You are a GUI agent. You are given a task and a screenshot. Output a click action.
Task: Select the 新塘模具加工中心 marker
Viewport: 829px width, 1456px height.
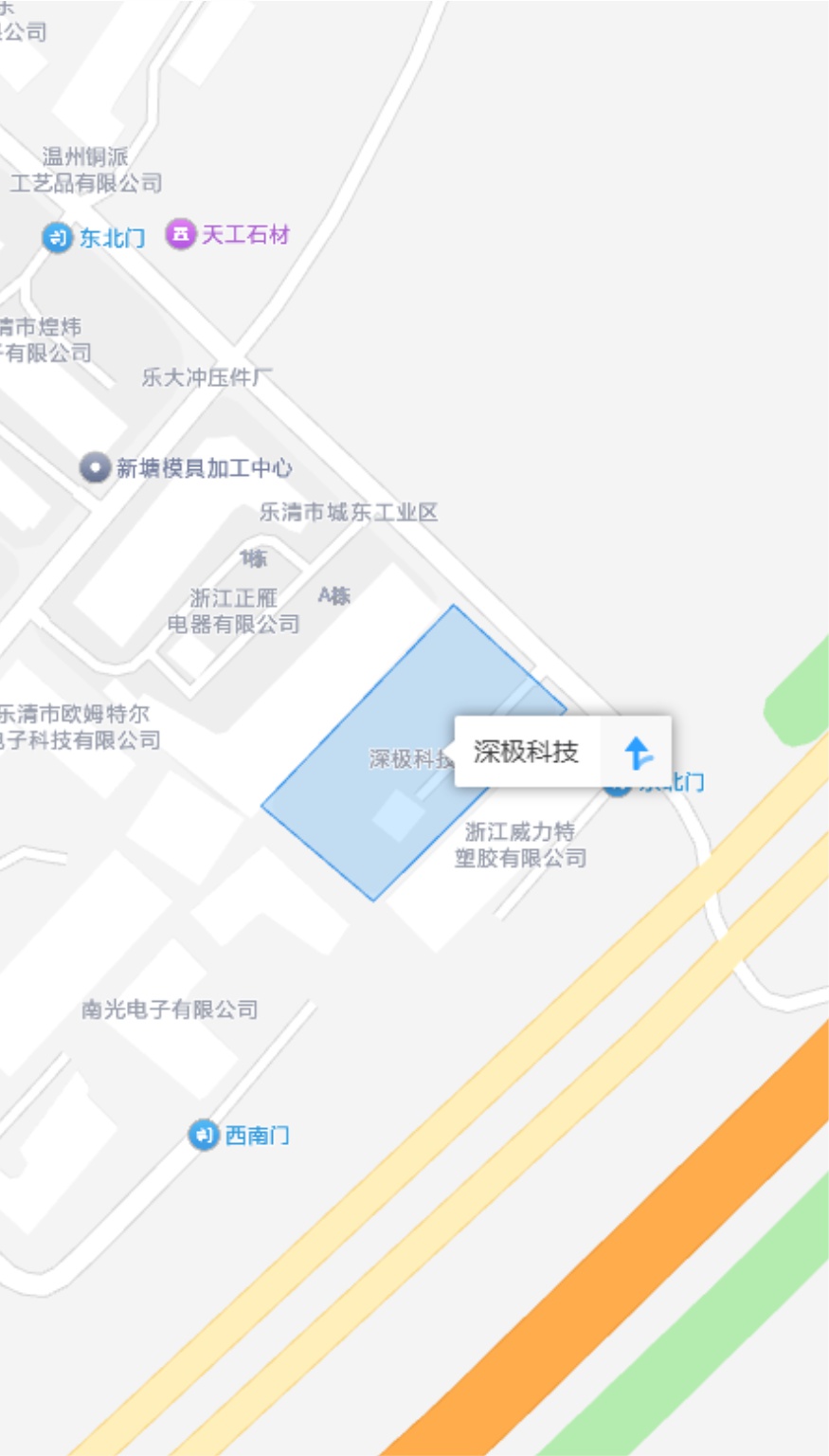point(95,467)
